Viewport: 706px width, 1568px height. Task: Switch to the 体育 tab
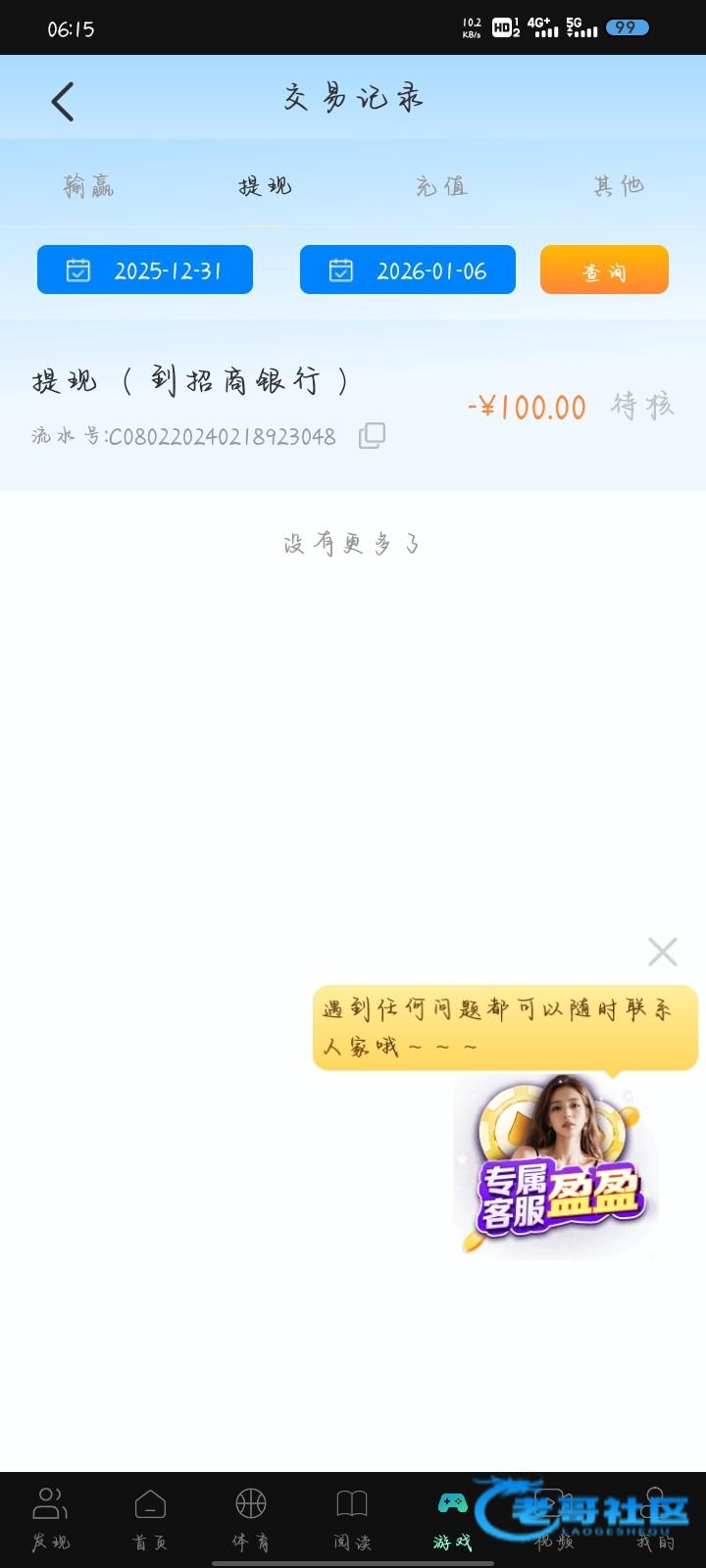[251, 1519]
